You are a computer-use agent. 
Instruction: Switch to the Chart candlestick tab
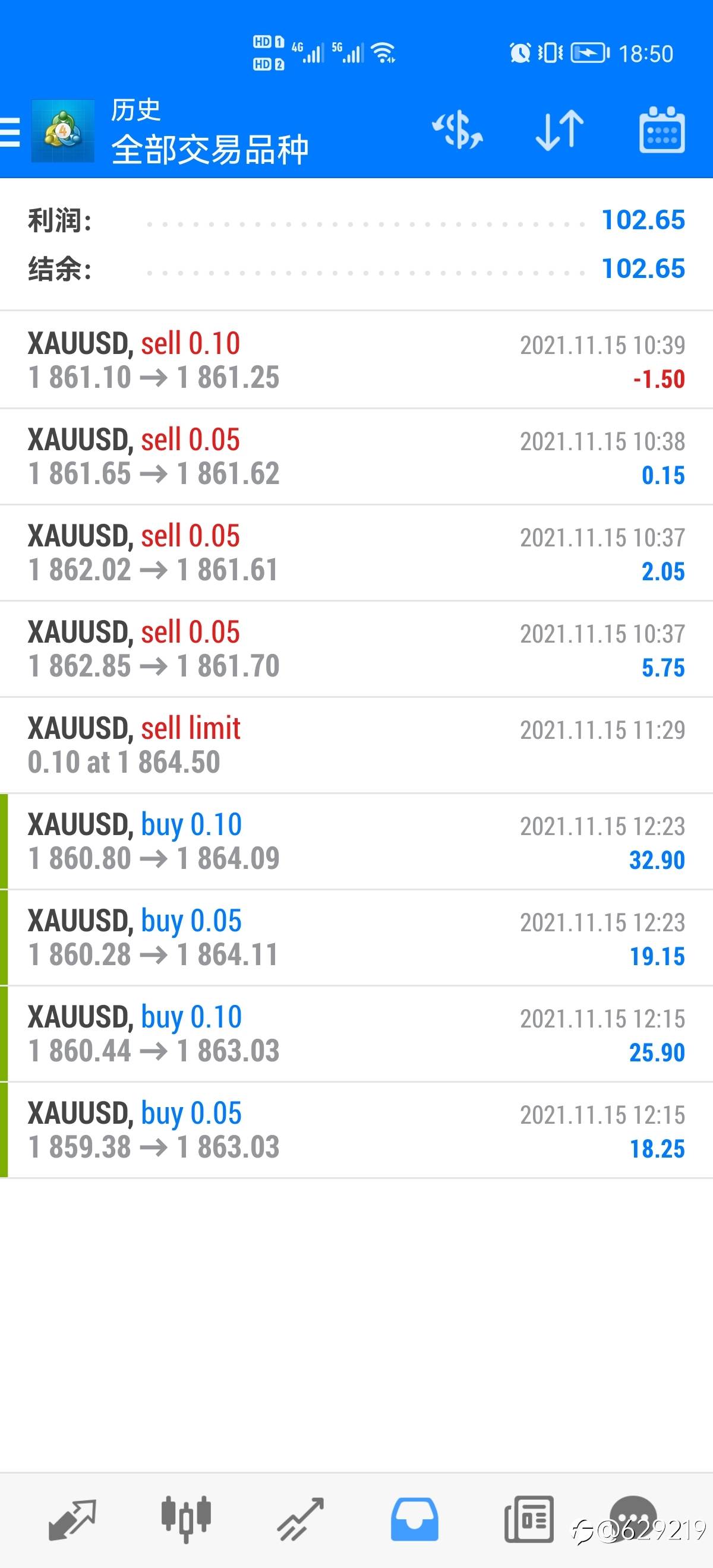pyautogui.click(x=186, y=1519)
